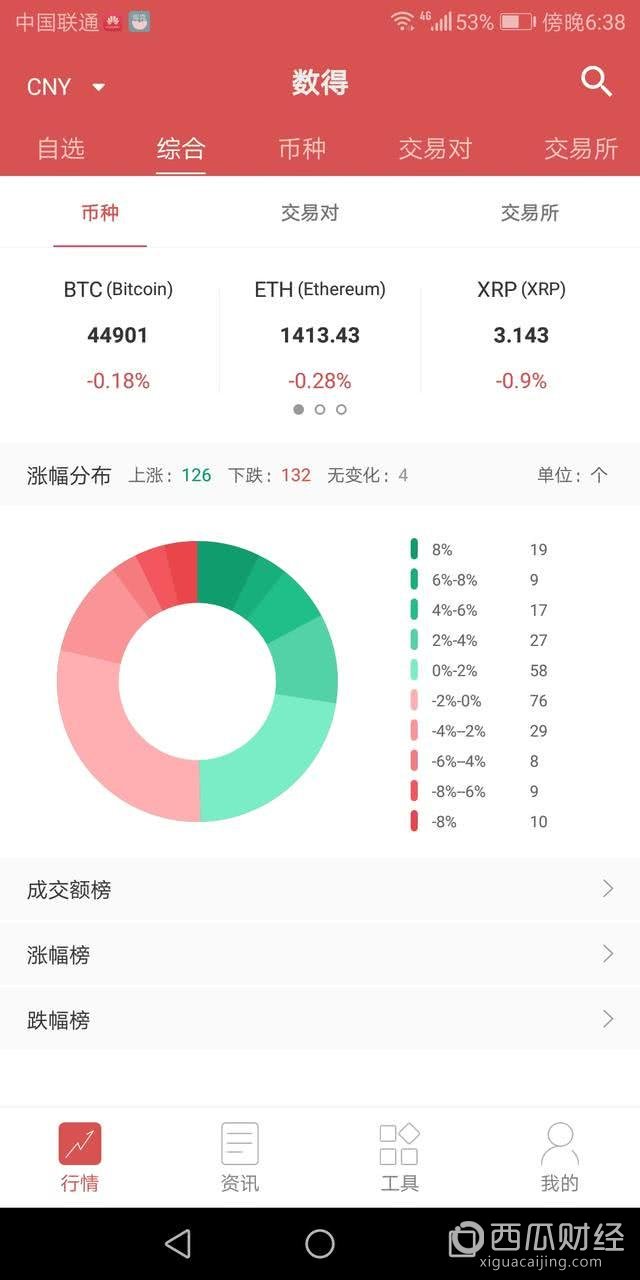The image size is (640, 1280).
Task: Tap the system home button
Action: [320, 1243]
